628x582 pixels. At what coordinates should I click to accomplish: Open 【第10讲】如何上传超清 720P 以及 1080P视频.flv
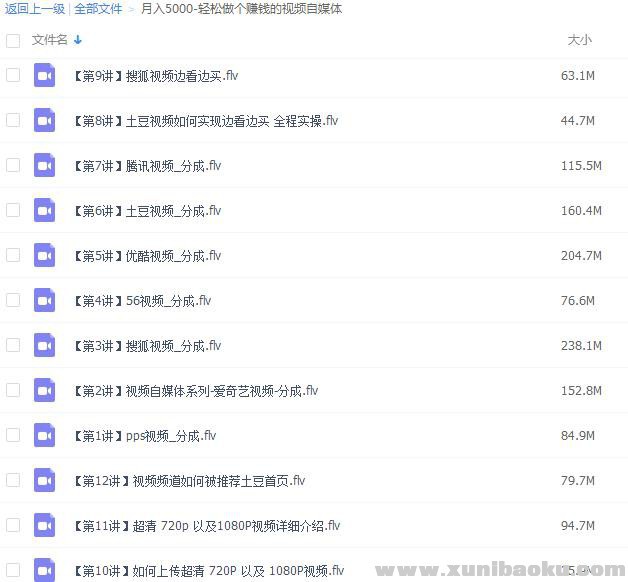pos(208,571)
